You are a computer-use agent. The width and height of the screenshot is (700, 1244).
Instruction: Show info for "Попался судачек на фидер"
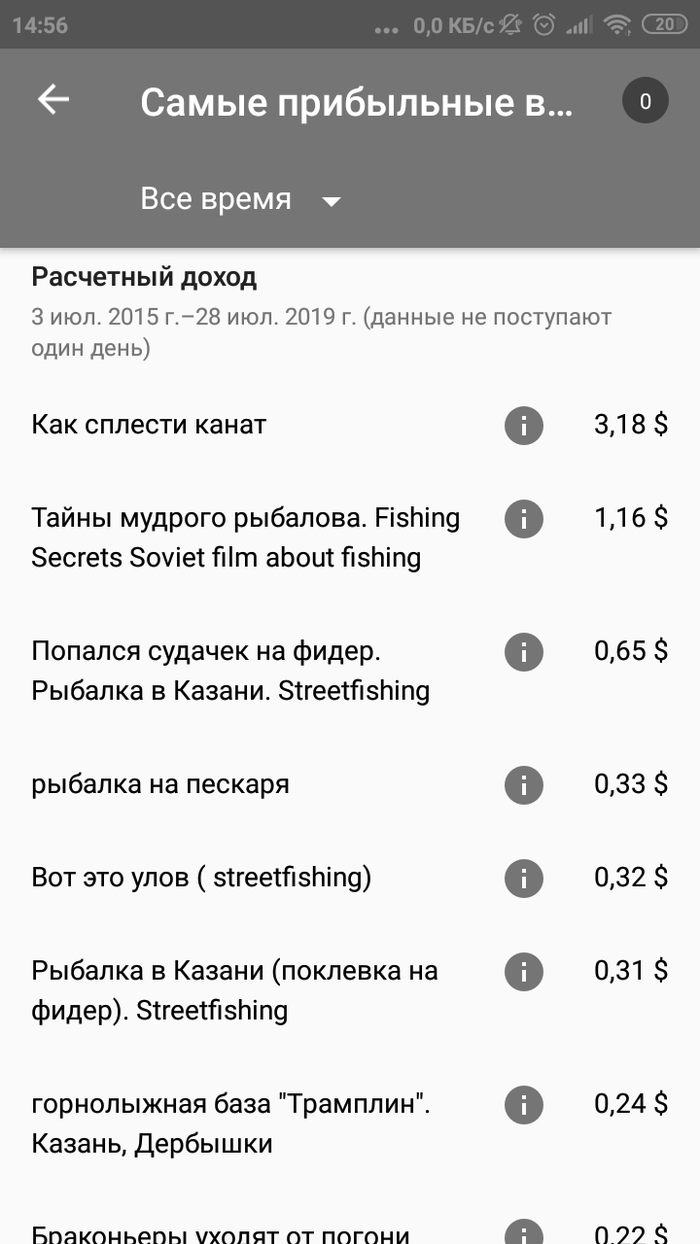point(523,652)
